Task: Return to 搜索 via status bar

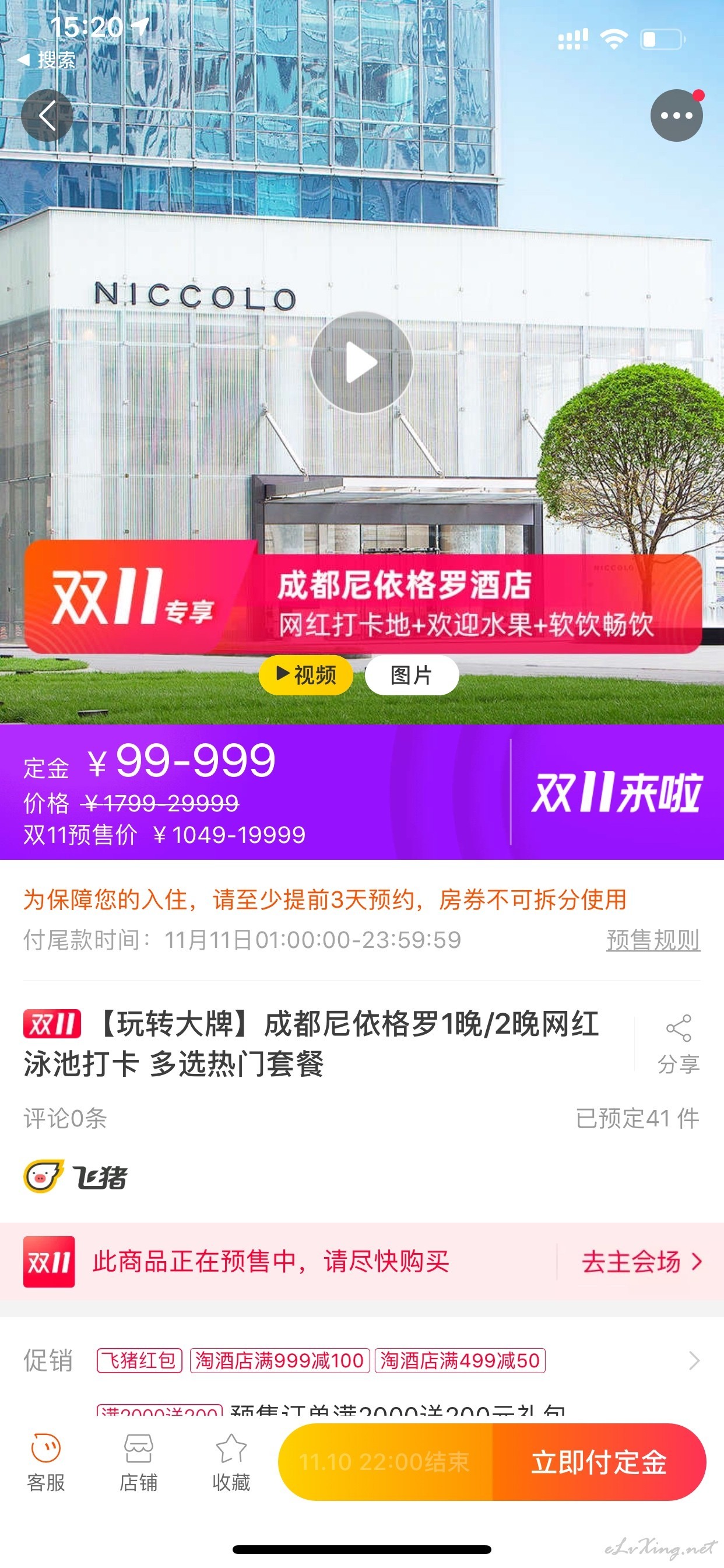Action: coord(47,60)
